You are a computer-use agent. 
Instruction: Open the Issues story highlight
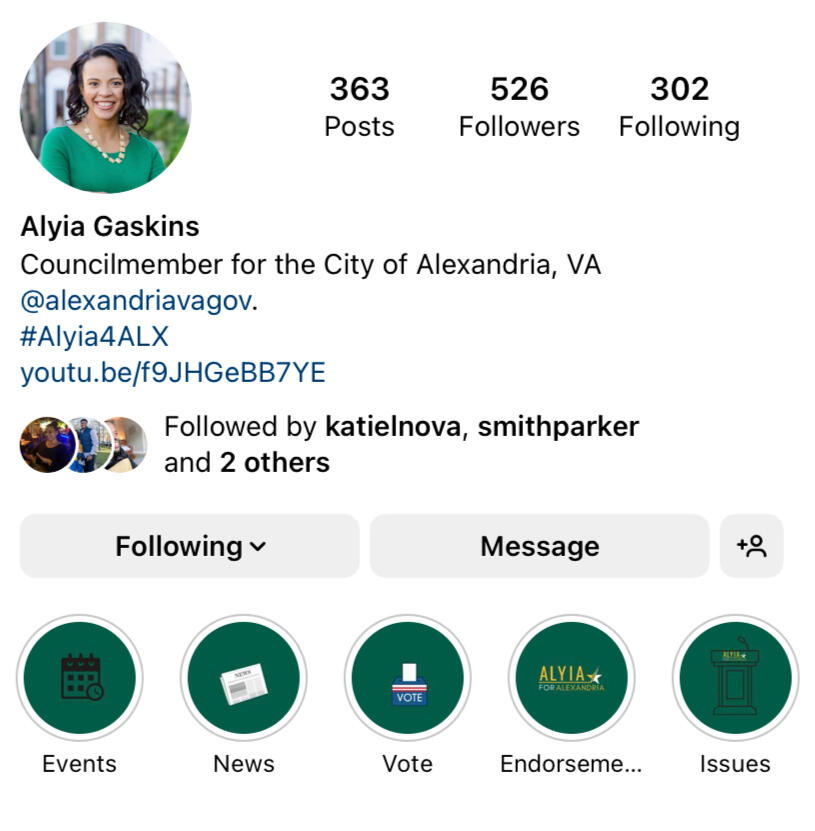(735, 678)
